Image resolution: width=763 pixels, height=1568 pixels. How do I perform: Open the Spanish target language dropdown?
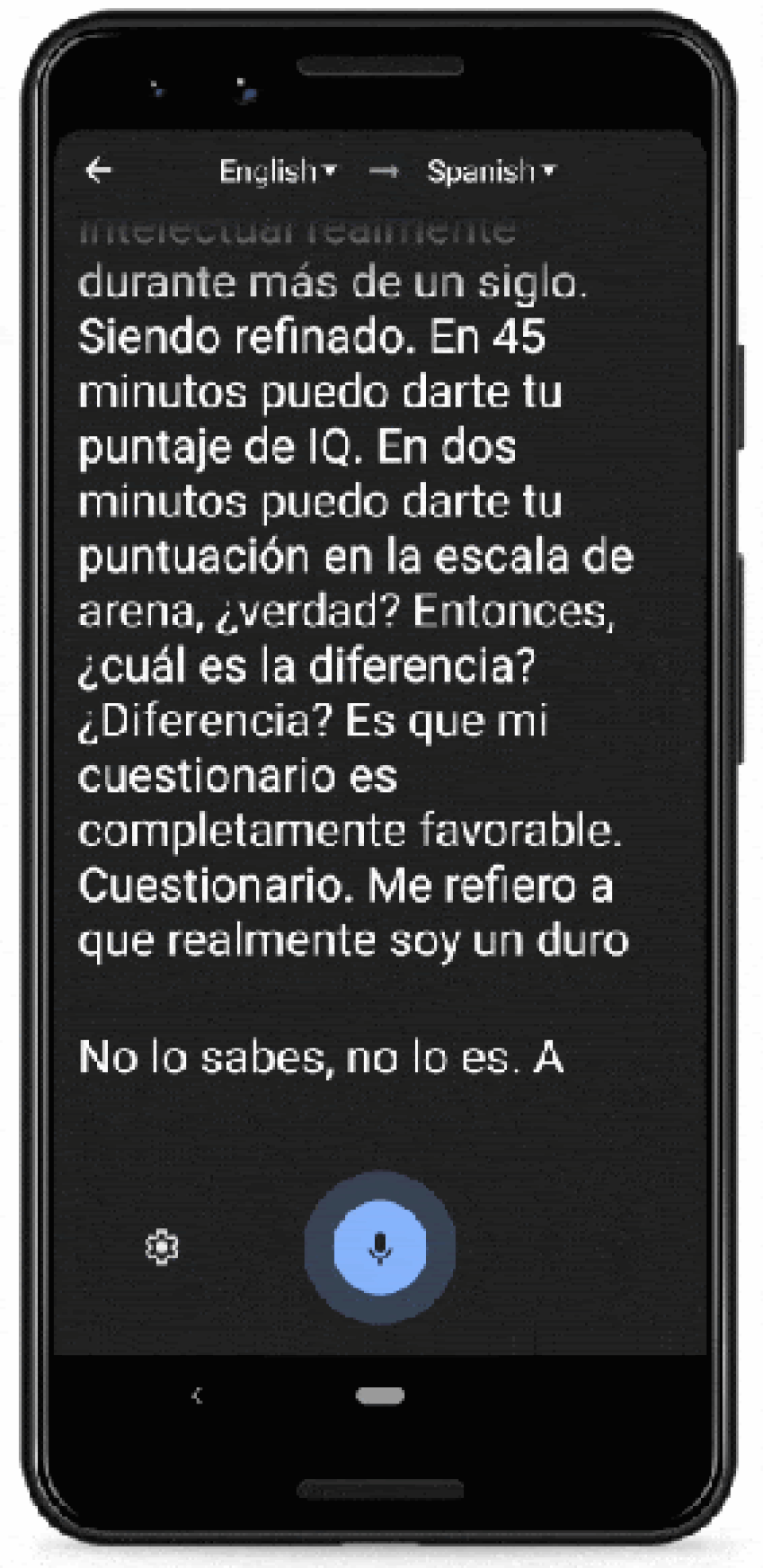click(490, 171)
